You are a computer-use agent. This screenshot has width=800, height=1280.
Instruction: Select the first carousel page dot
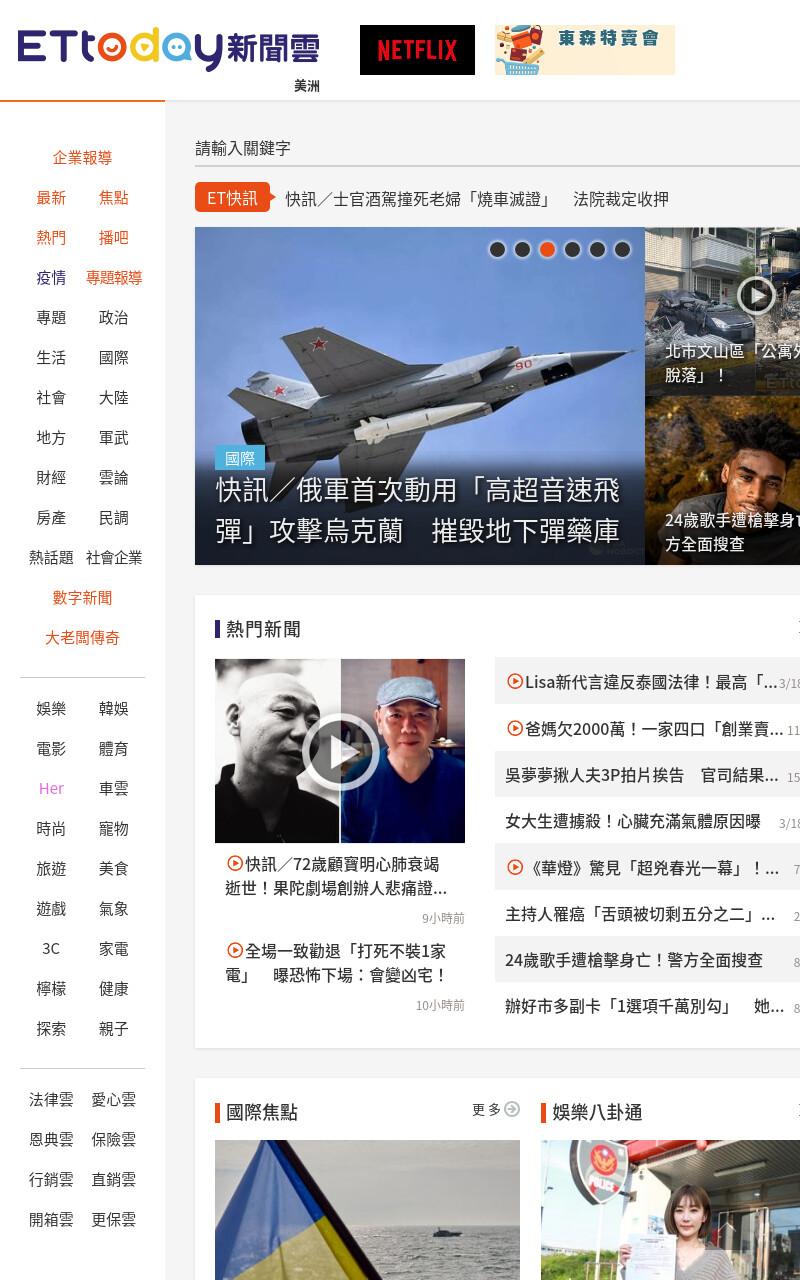[x=497, y=249]
